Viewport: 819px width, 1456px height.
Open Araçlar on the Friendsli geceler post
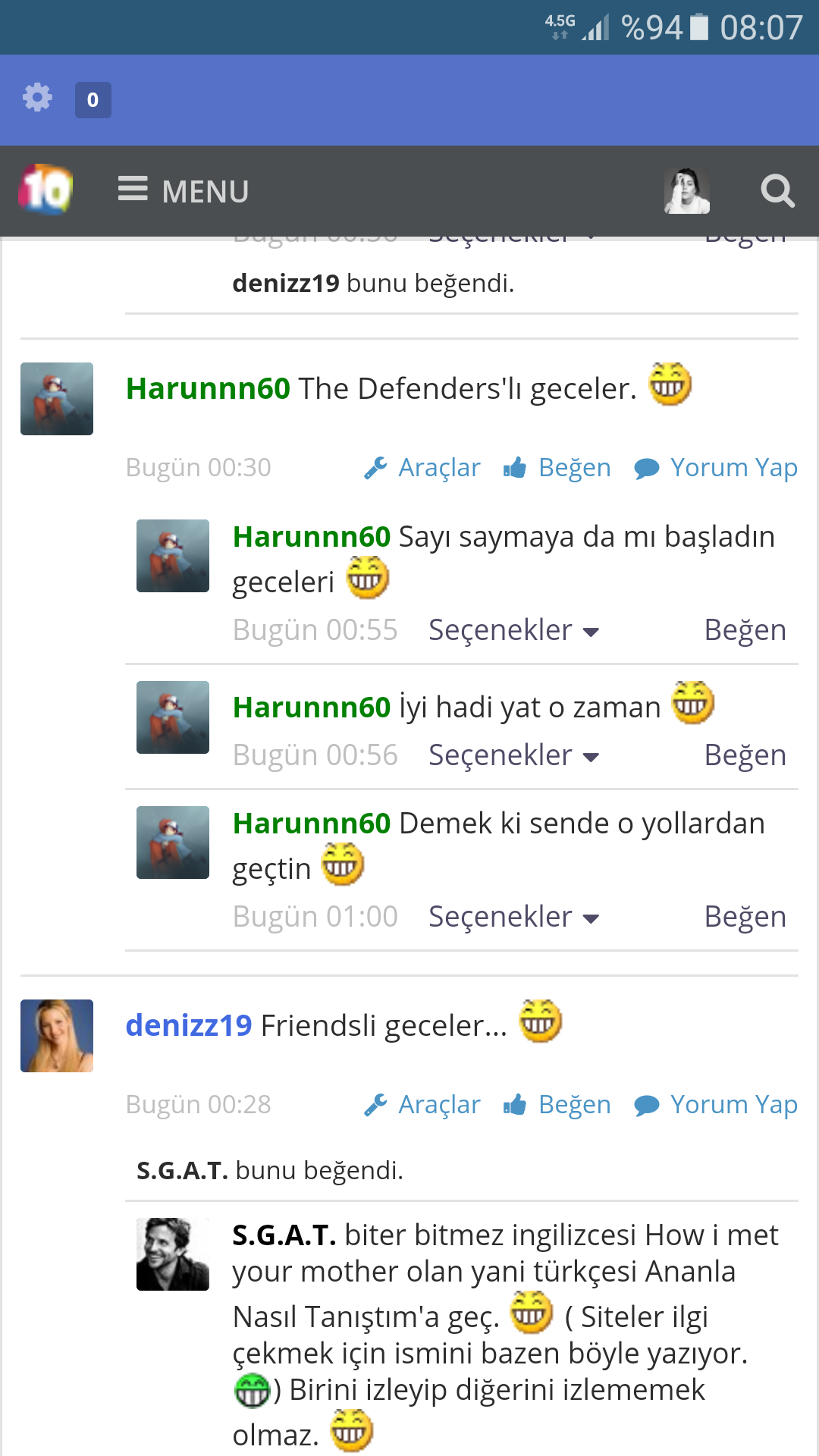422,1105
